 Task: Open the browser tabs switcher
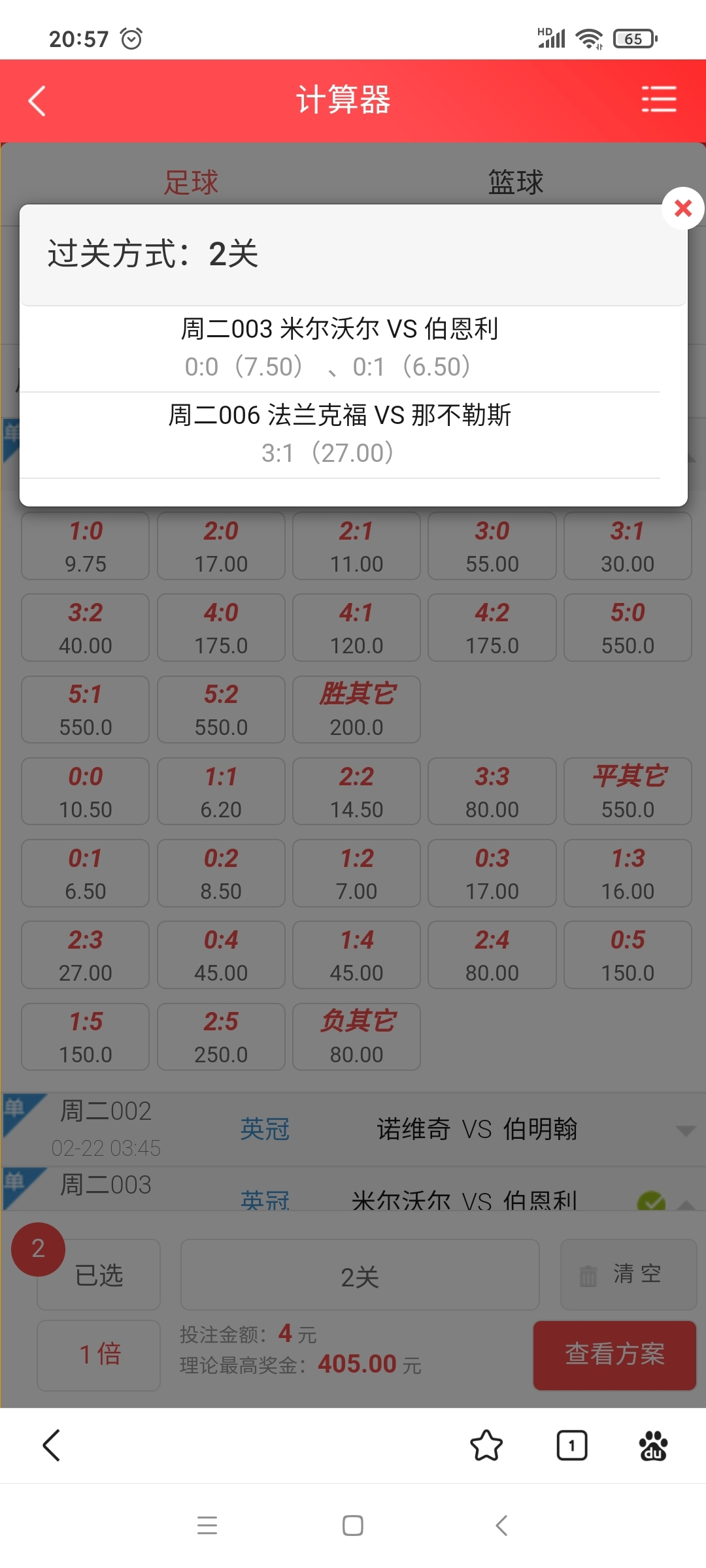point(571,1445)
